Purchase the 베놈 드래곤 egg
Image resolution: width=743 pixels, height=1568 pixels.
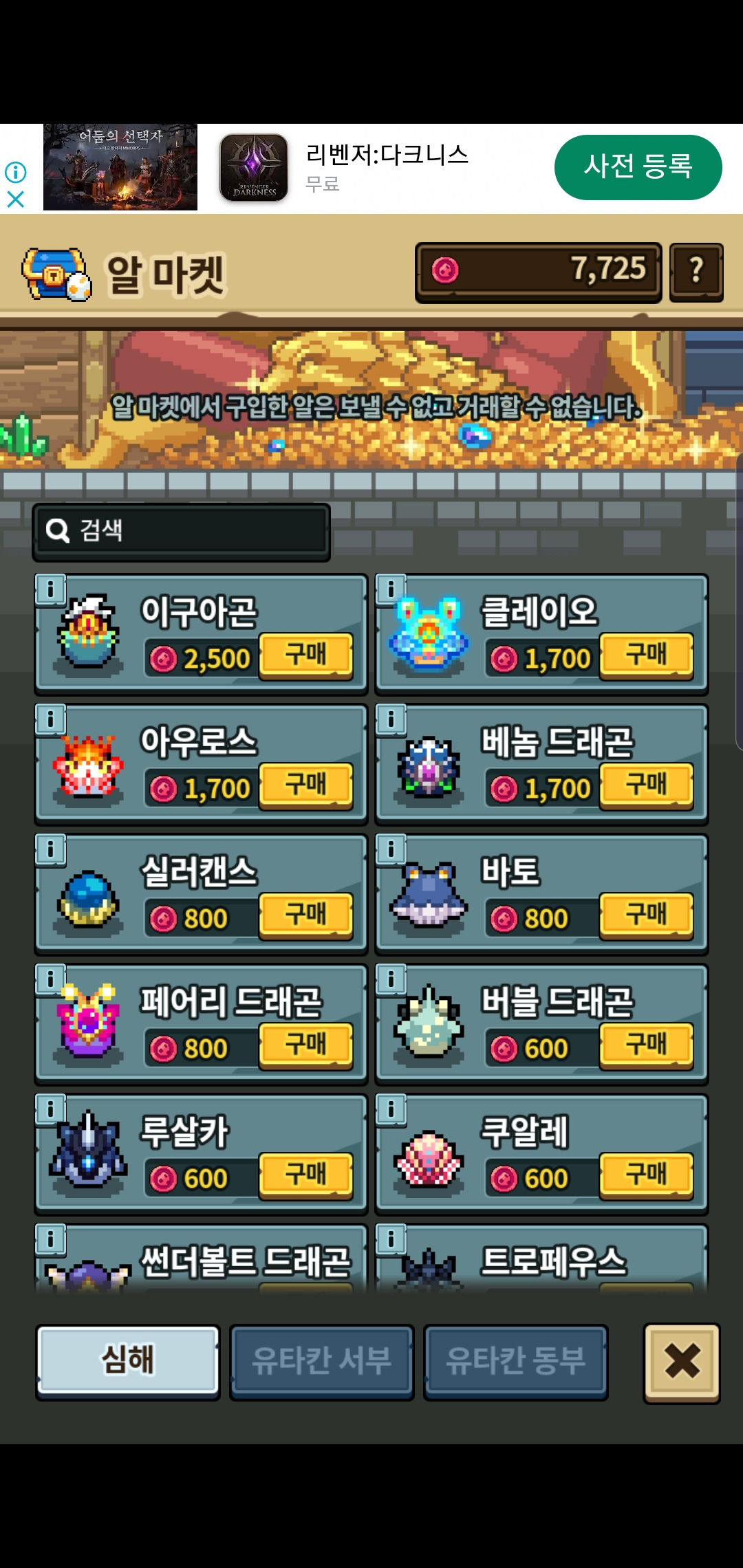click(x=646, y=785)
